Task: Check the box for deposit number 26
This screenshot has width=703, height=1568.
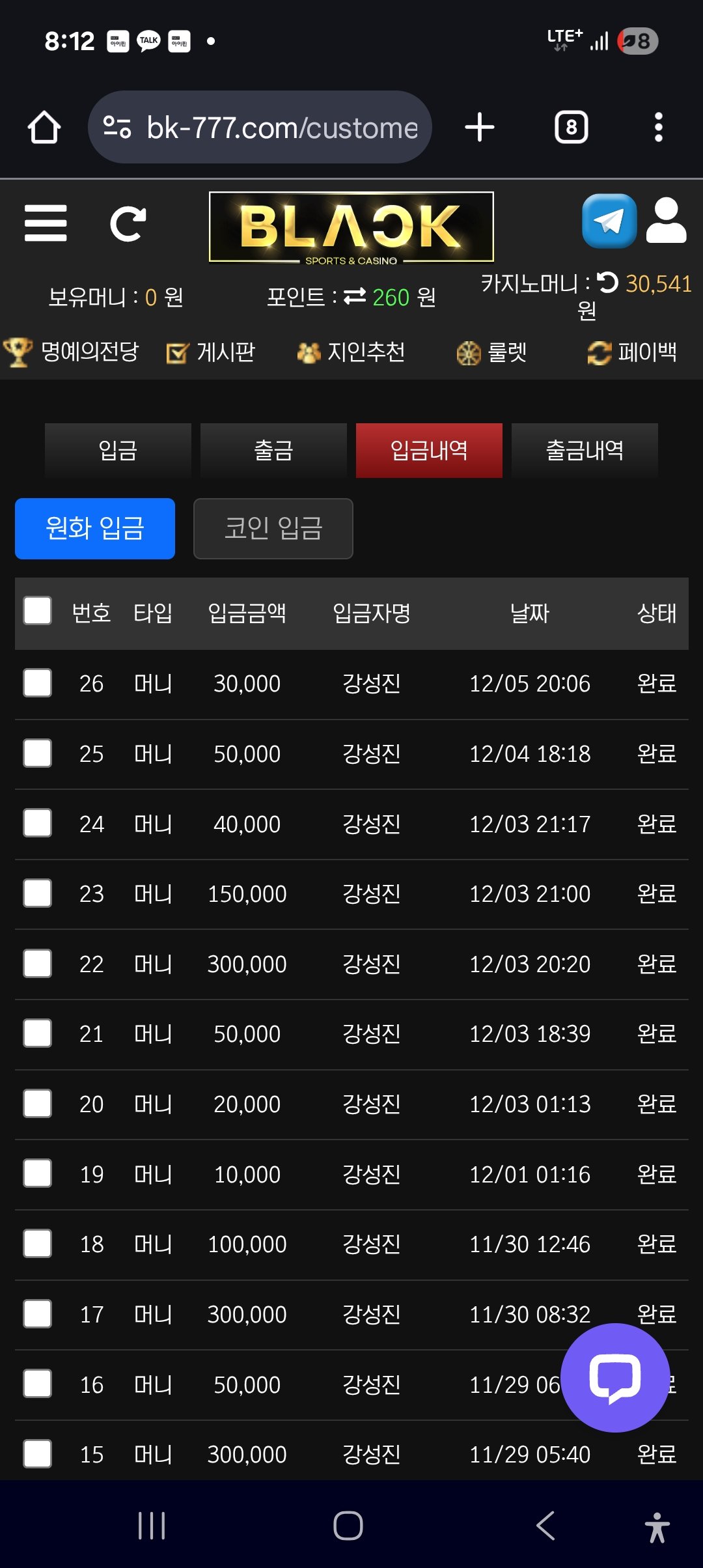Action: coord(38,683)
